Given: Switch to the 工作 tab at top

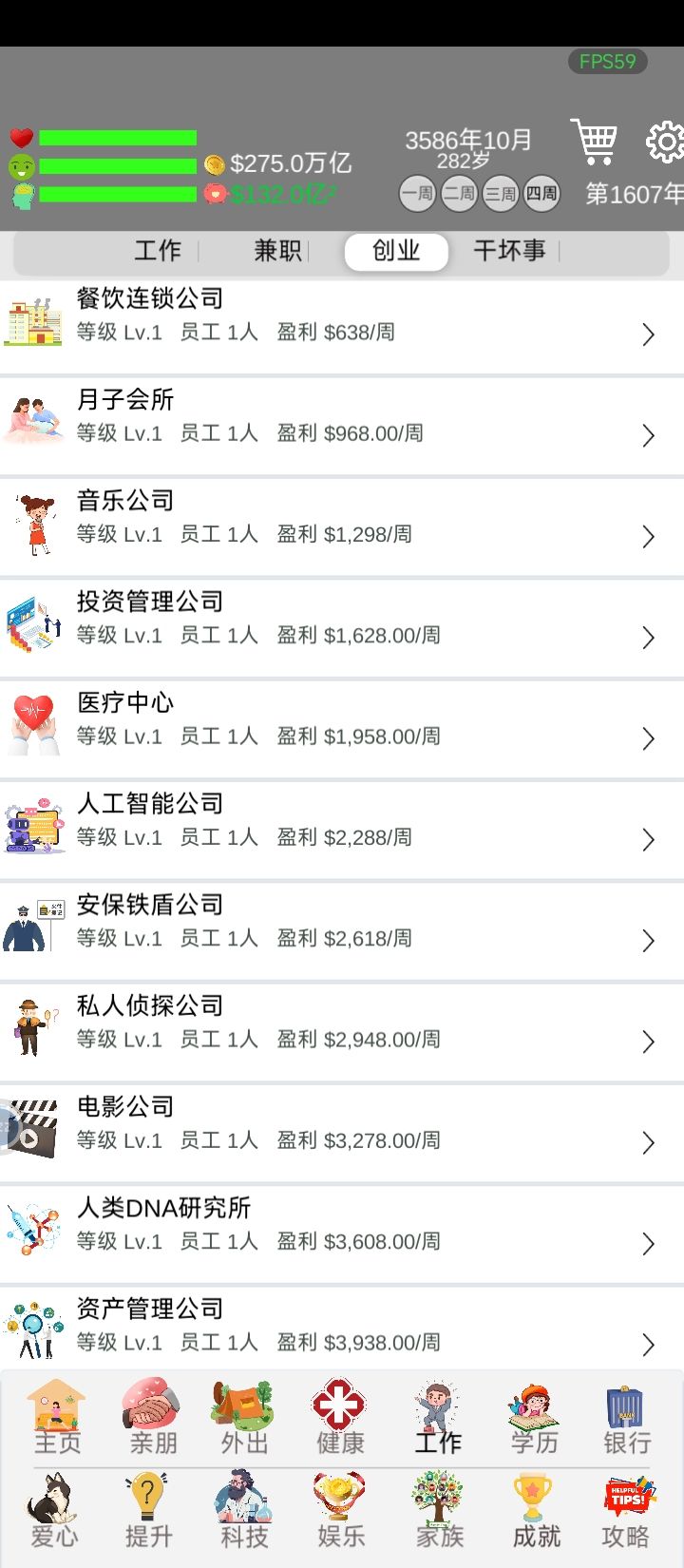Looking at the screenshot, I should 158,251.
